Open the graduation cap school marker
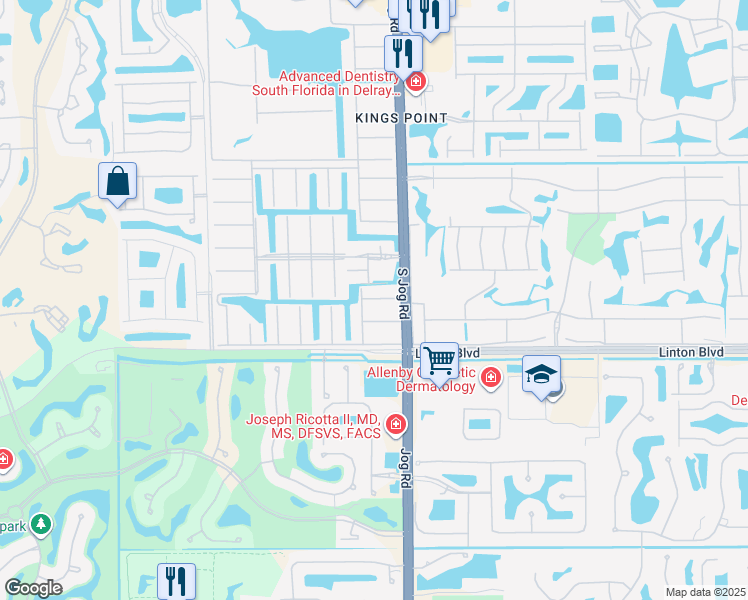 pyautogui.click(x=541, y=375)
